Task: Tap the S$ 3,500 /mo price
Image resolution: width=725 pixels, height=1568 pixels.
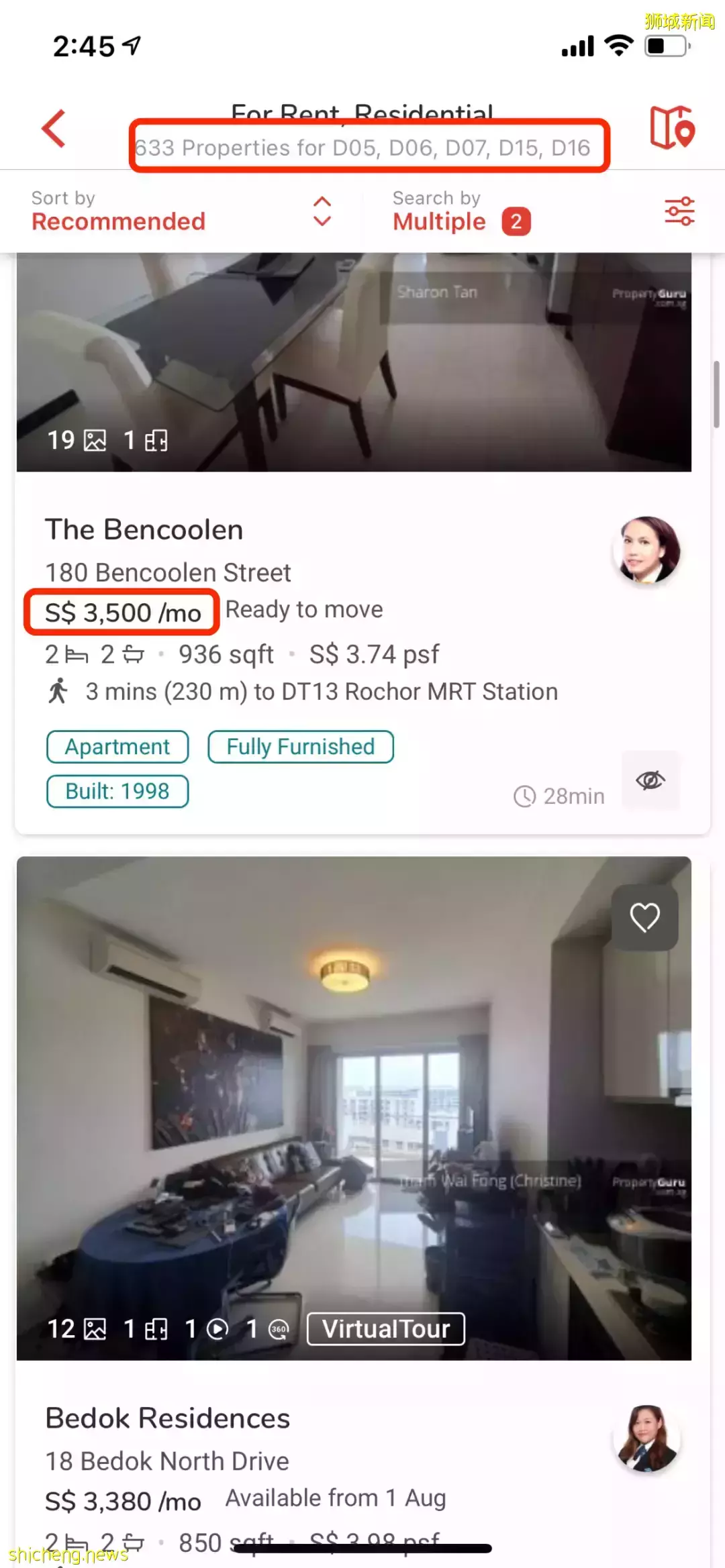Action: point(123,613)
